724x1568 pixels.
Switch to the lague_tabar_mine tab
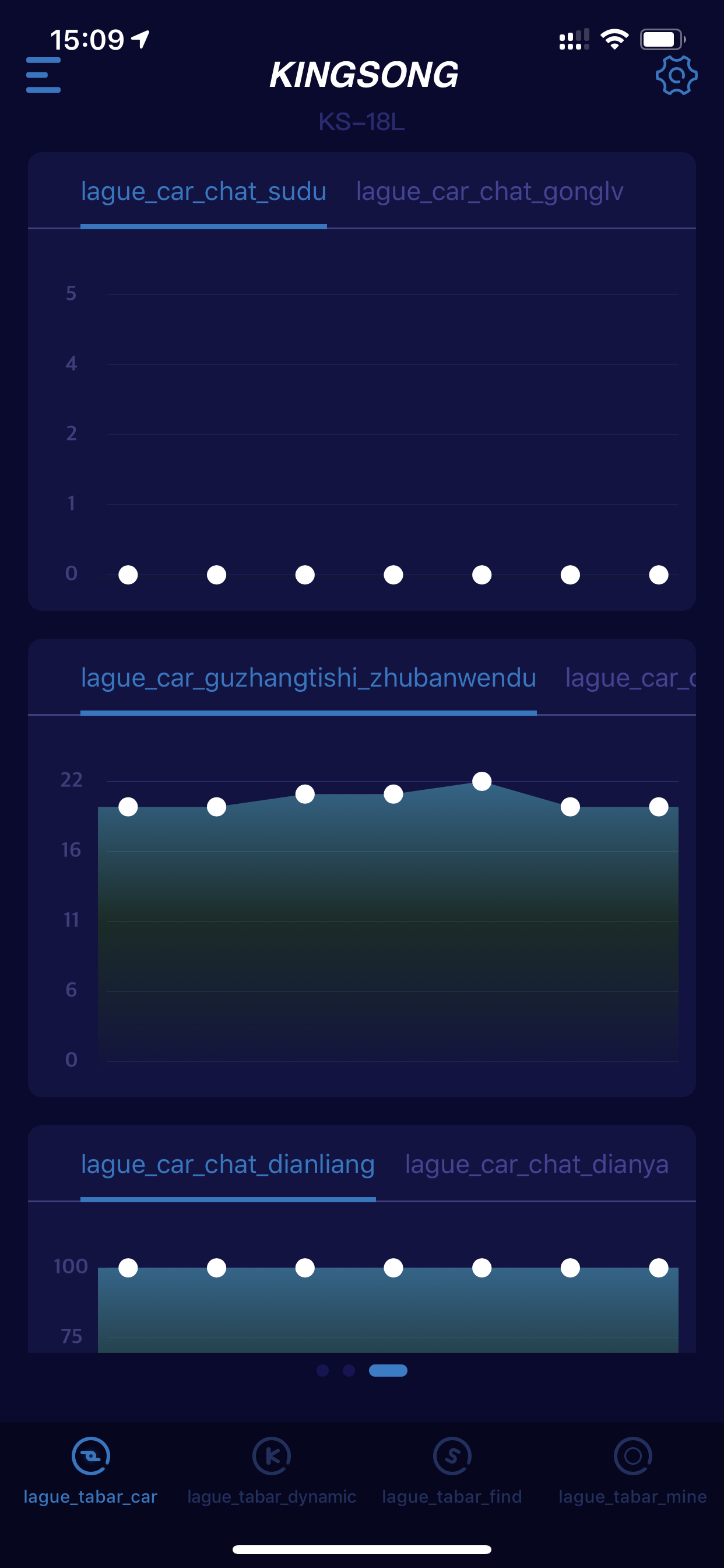[x=632, y=1471]
